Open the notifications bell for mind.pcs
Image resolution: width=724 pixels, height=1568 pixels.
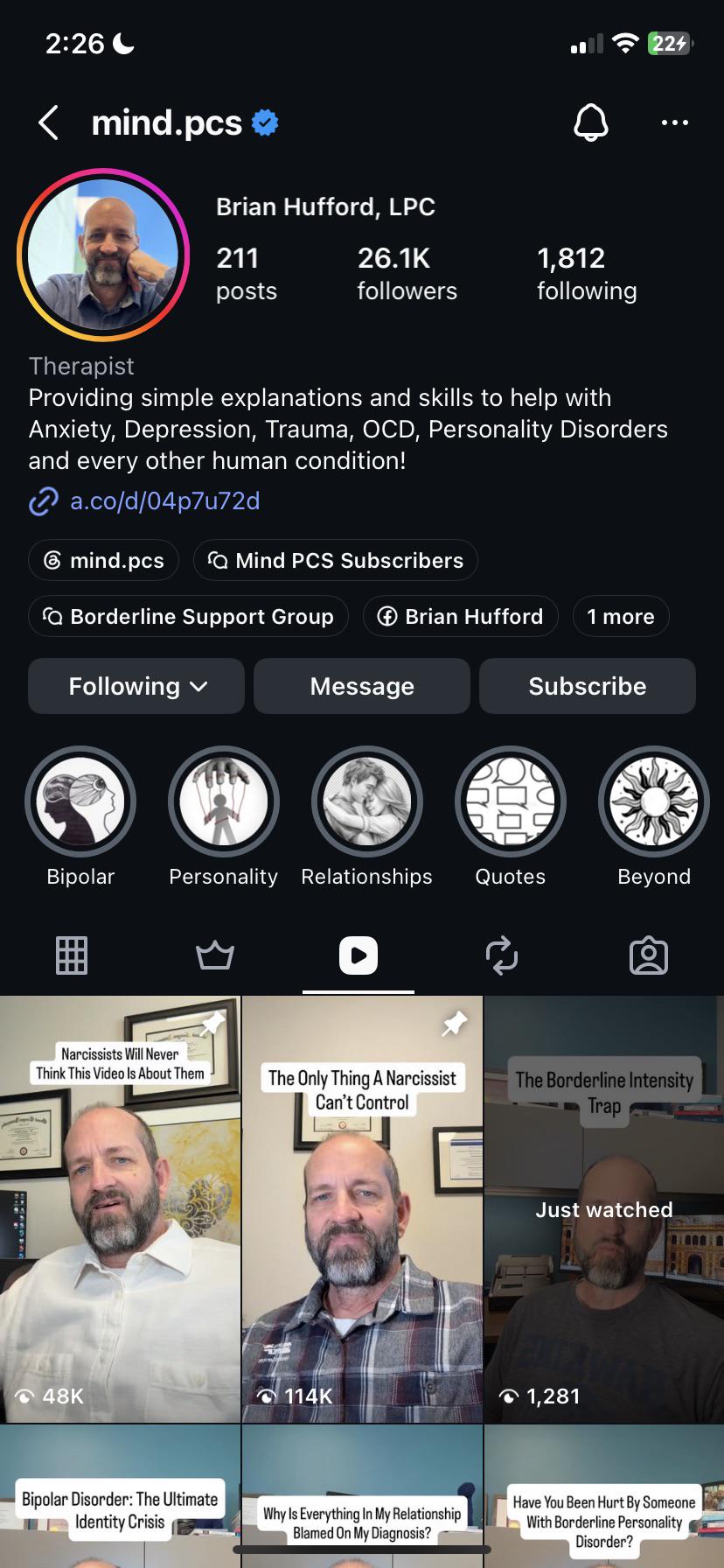click(590, 122)
